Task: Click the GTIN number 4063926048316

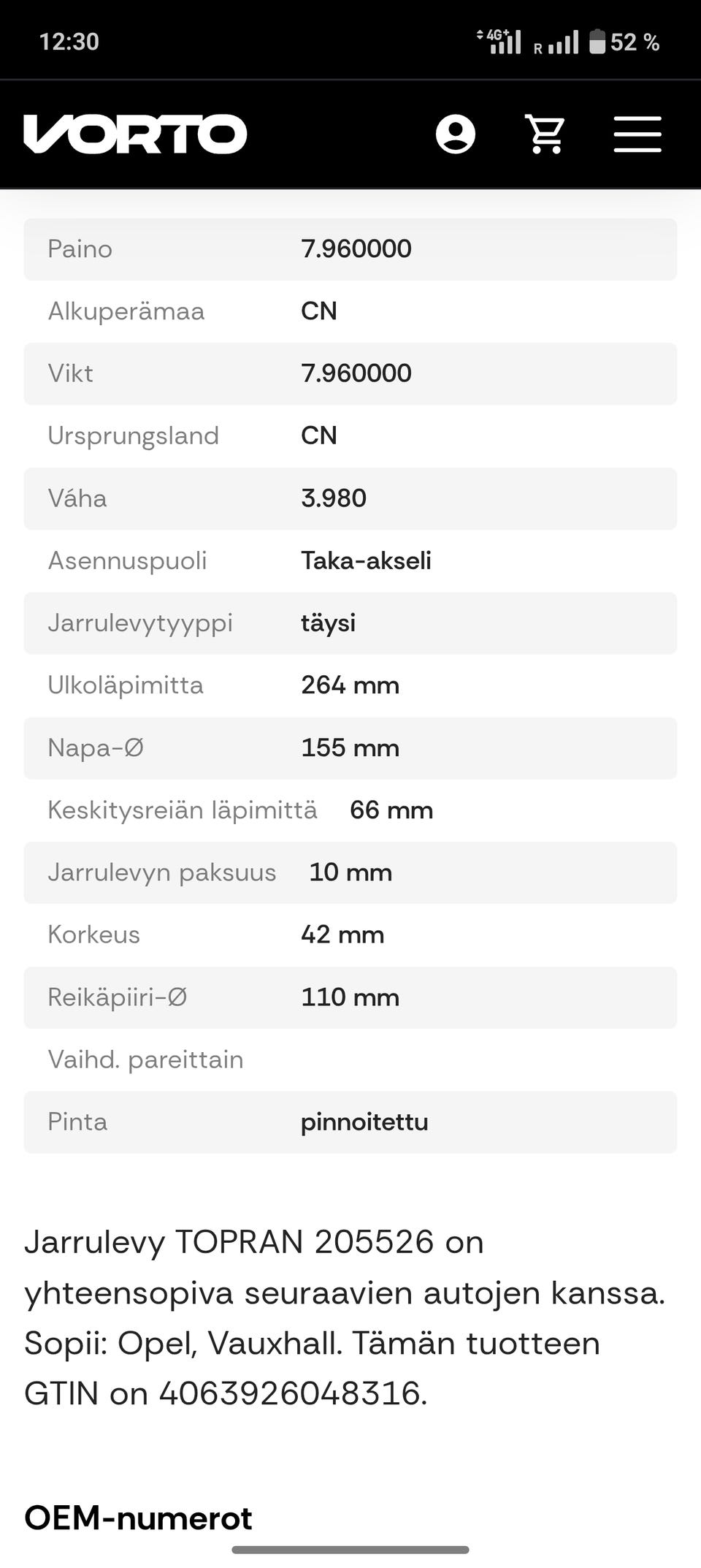Action: 291,1393
